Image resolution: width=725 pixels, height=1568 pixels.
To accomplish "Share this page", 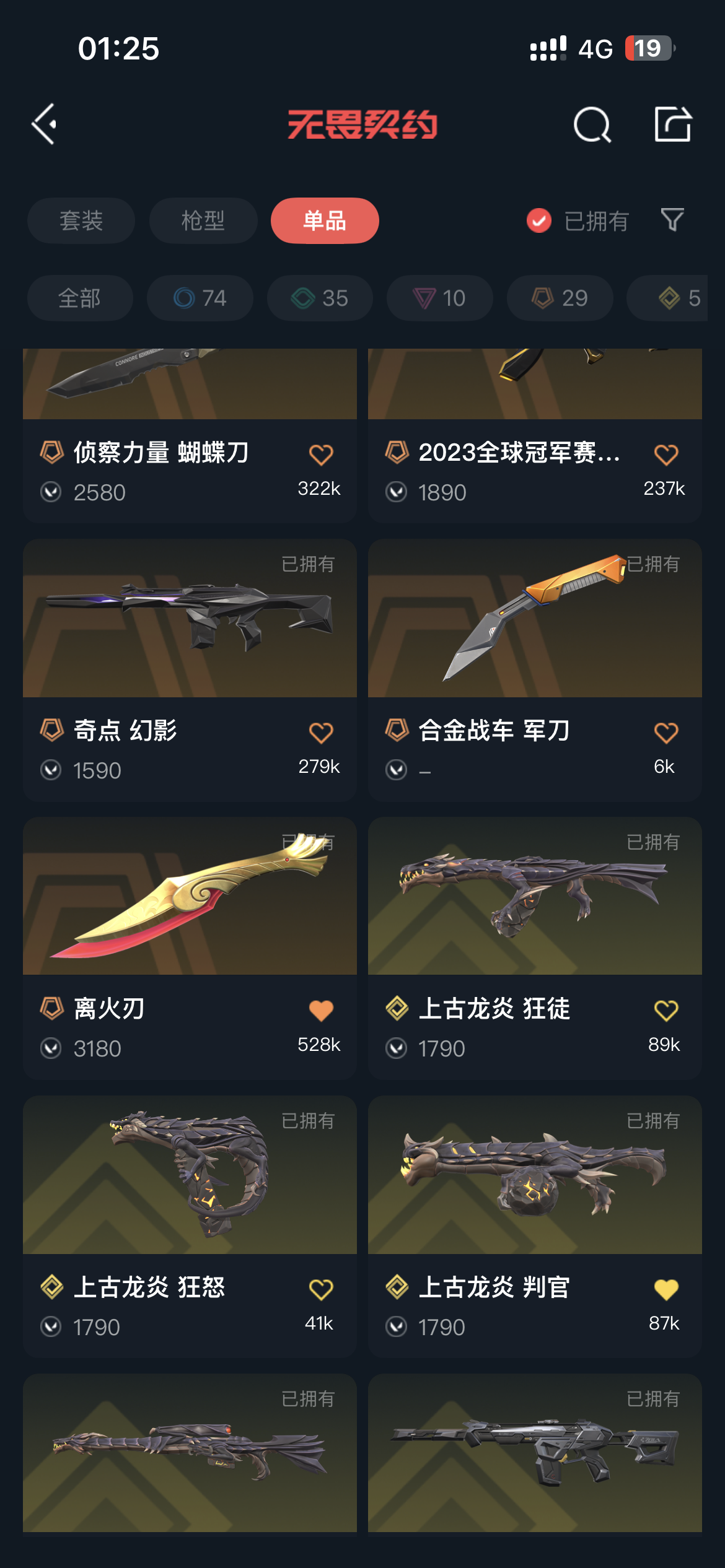I will pos(673,124).
